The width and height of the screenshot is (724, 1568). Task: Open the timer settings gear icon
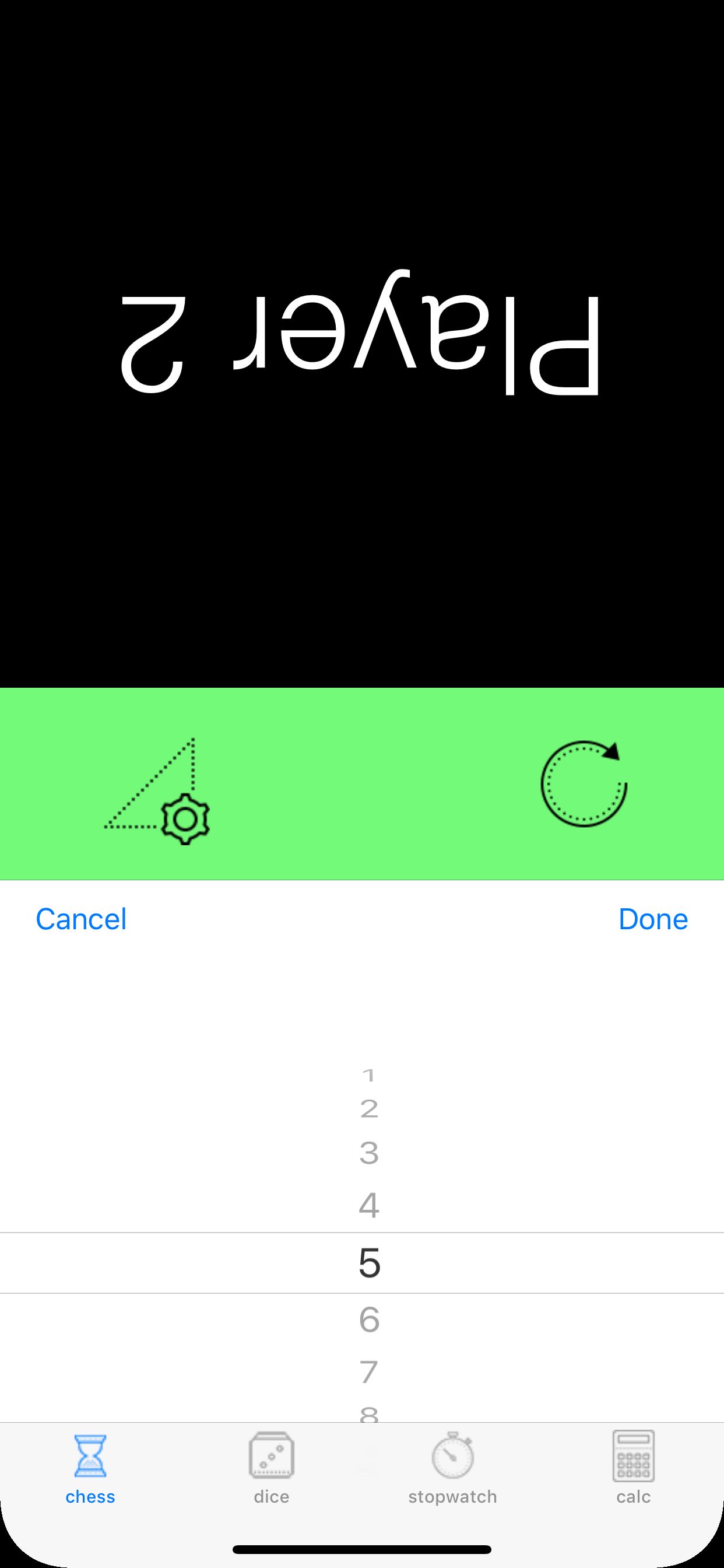[x=157, y=790]
